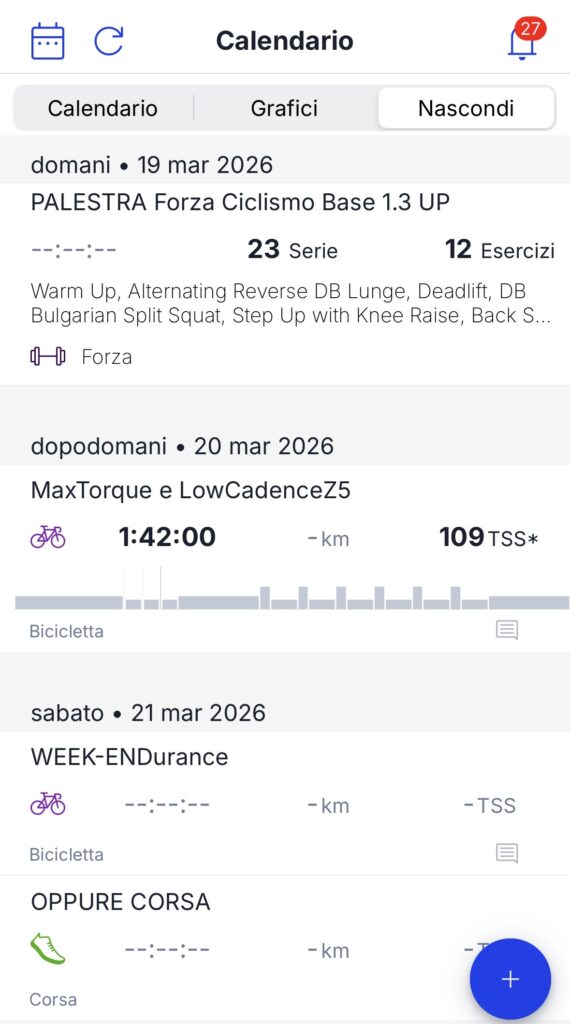Switch to the Grafici segment
The height and width of the screenshot is (1024, 570).
point(284,108)
